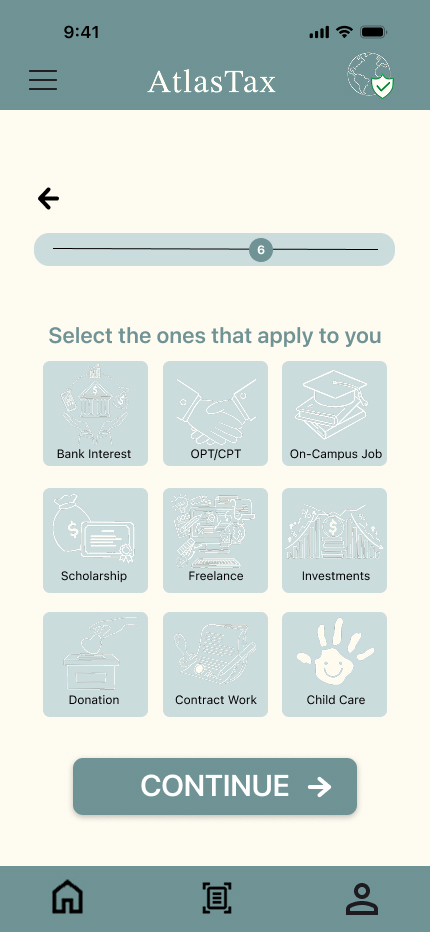Open the document scan tab
The image size is (430, 932).
click(216, 898)
